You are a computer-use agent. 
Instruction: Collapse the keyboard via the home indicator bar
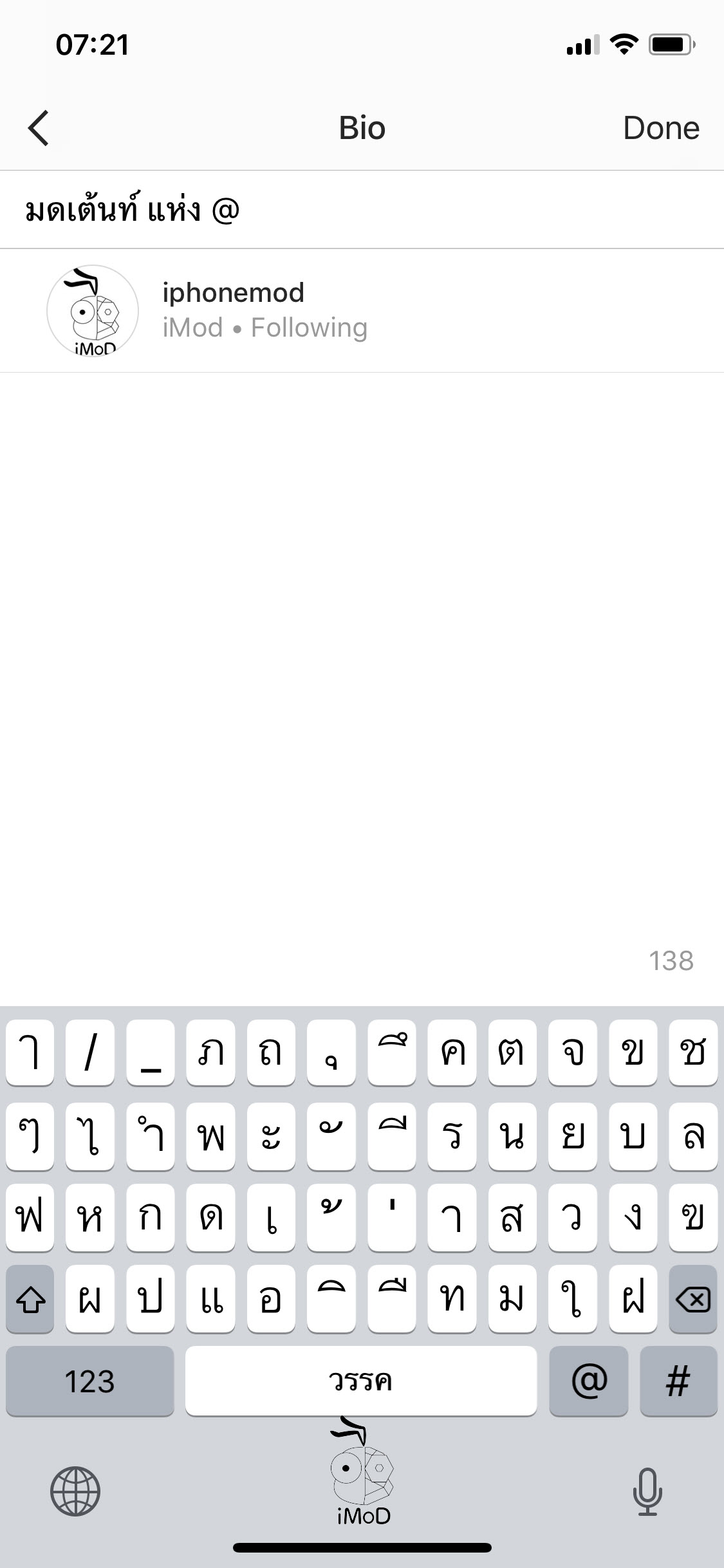362,1547
